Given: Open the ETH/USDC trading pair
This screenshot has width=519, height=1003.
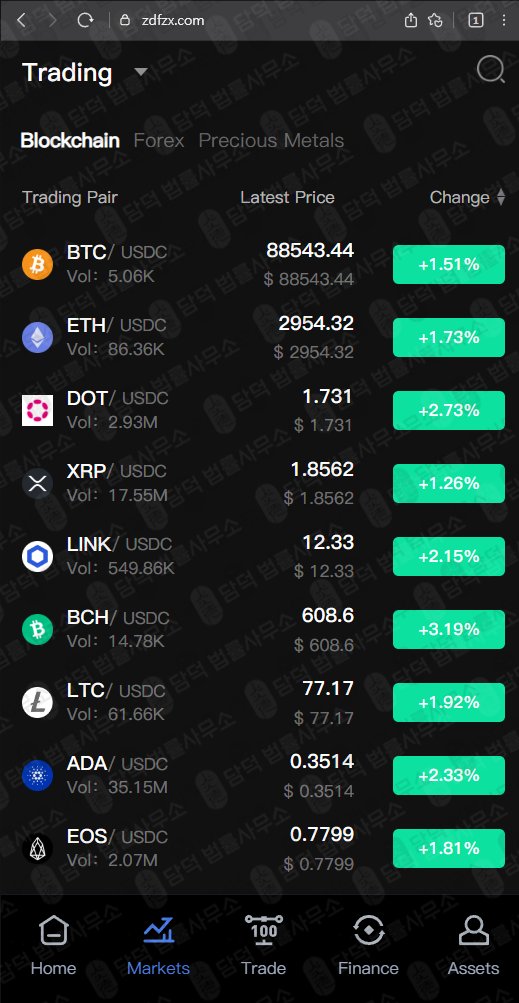Looking at the screenshot, I should pyautogui.click(x=259, y=337).
